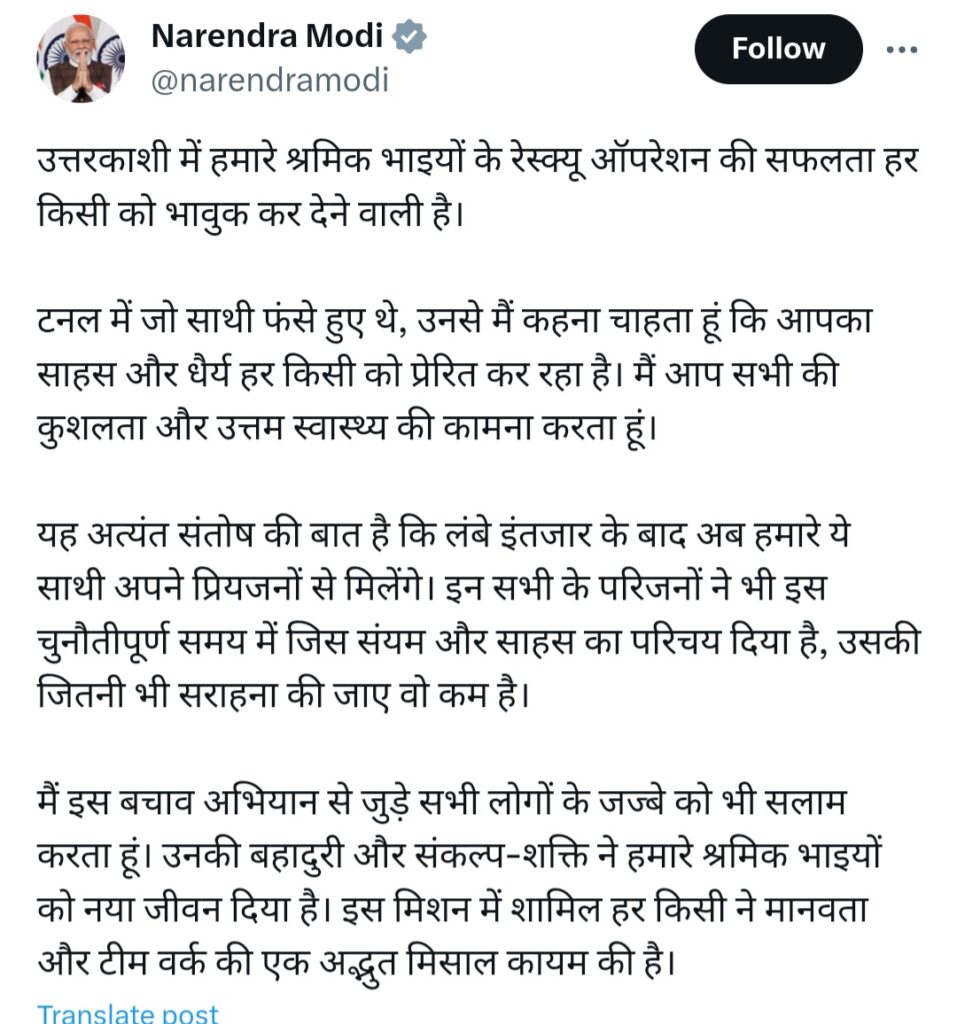Open the @narendramodi handle

point(270,81)
